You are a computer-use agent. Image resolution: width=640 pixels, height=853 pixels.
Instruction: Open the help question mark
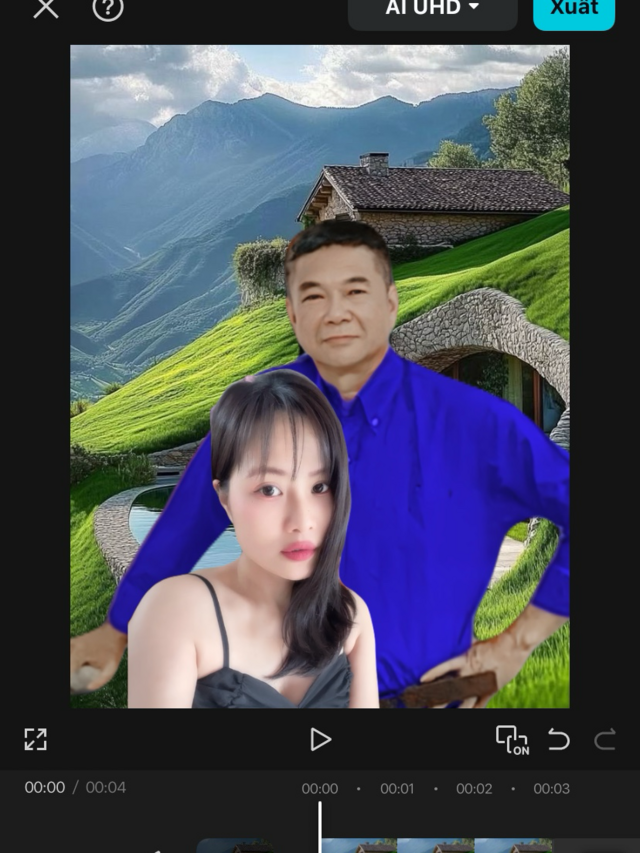[x=108, y=9]
